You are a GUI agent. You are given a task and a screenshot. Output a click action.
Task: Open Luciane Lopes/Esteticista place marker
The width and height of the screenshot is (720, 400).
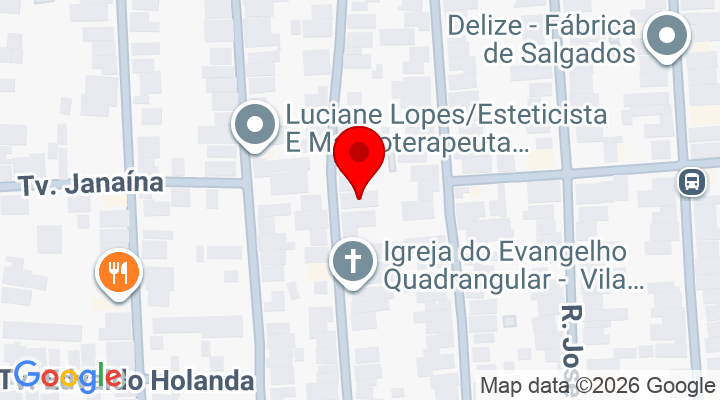pyautogui.click(x=254, y=127)
